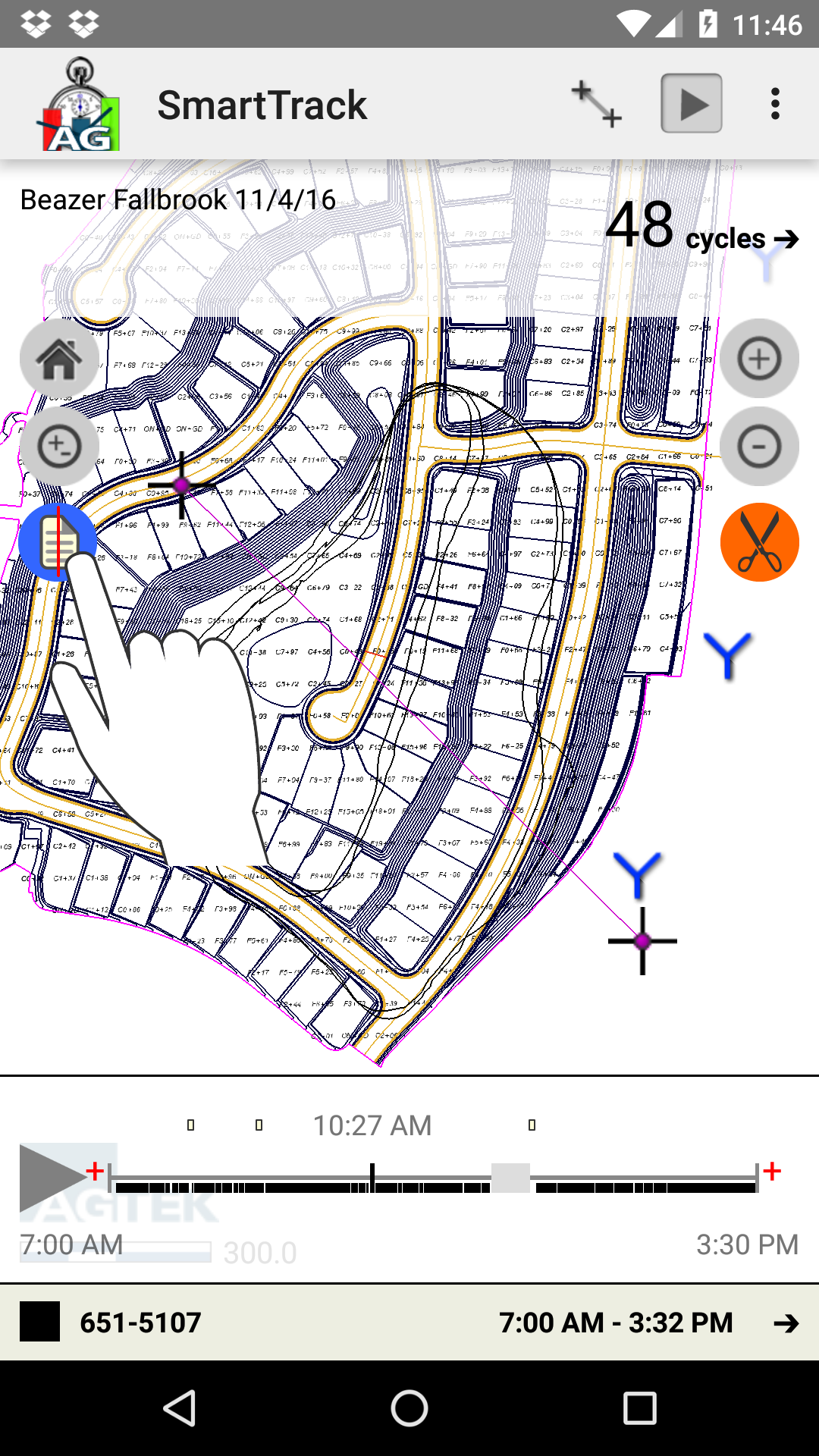
Task: Tap the measure points tool icon
Action: [x=597, y=104]
